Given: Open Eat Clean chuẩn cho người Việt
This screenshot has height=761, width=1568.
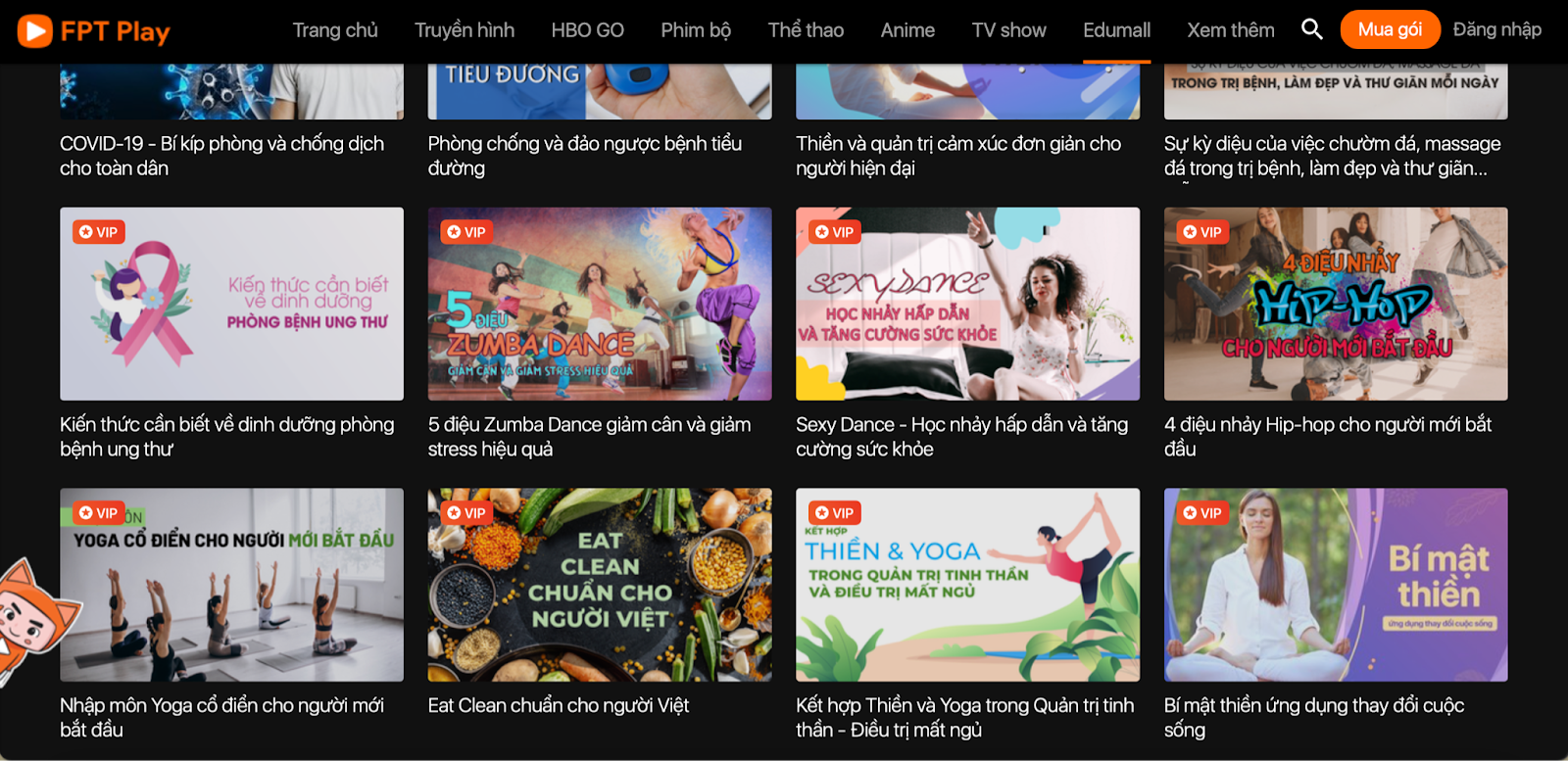Looking at the screenshot, I should tap(599, 585).
